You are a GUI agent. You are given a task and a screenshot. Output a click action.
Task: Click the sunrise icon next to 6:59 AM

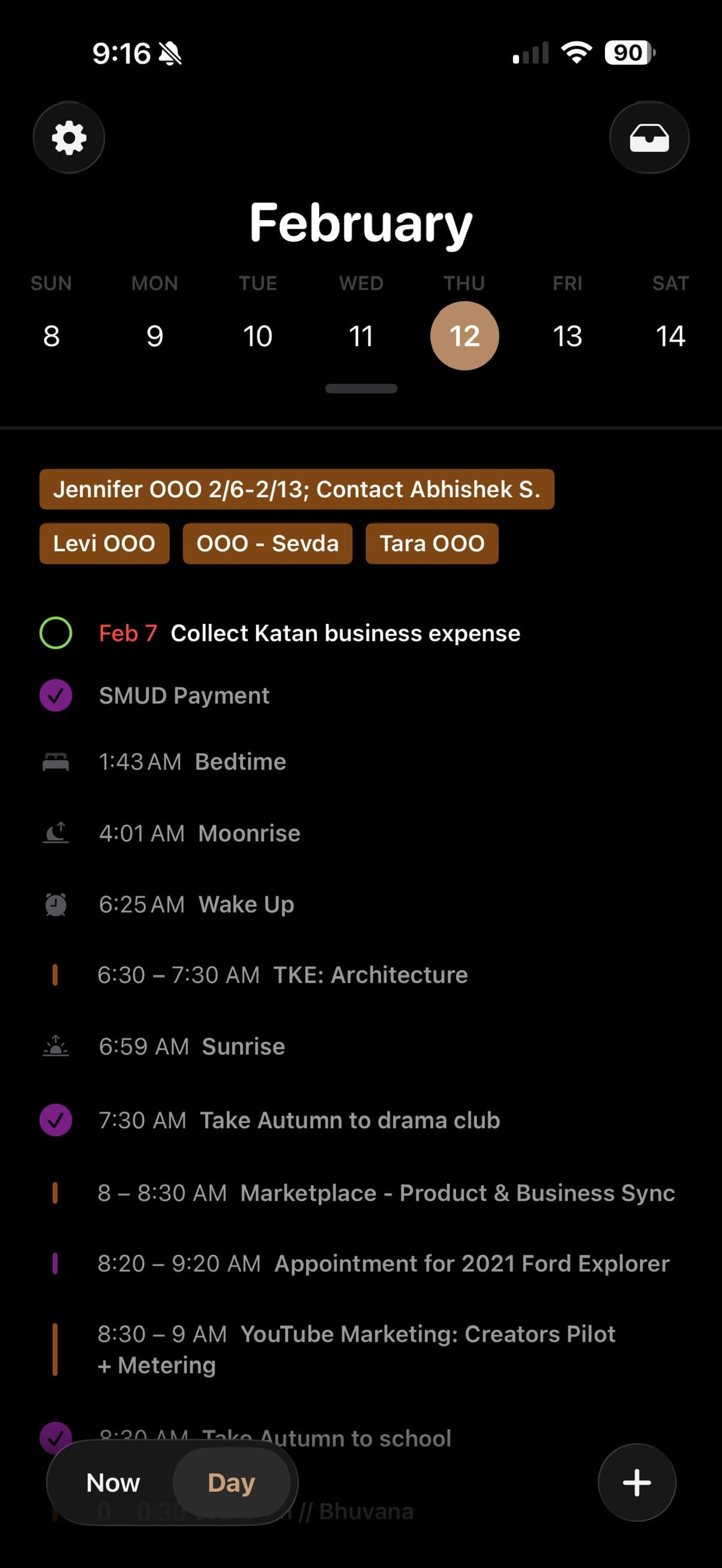tap(55, 1046)
